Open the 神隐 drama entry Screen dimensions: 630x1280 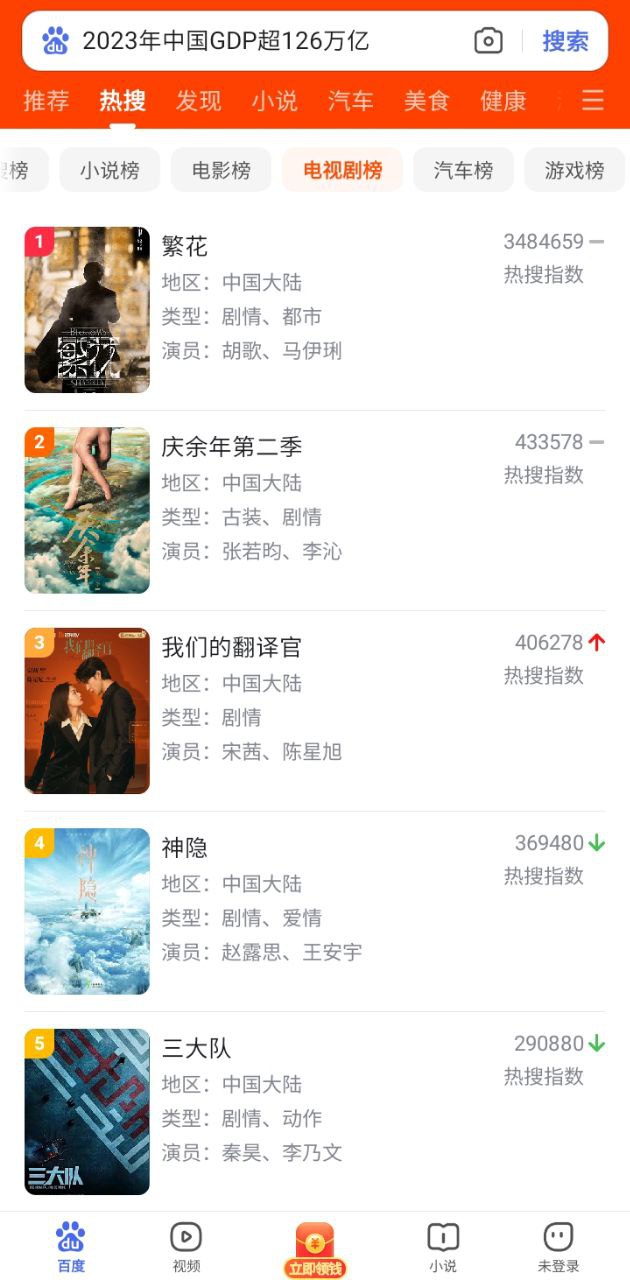click(x=315, y=912)
